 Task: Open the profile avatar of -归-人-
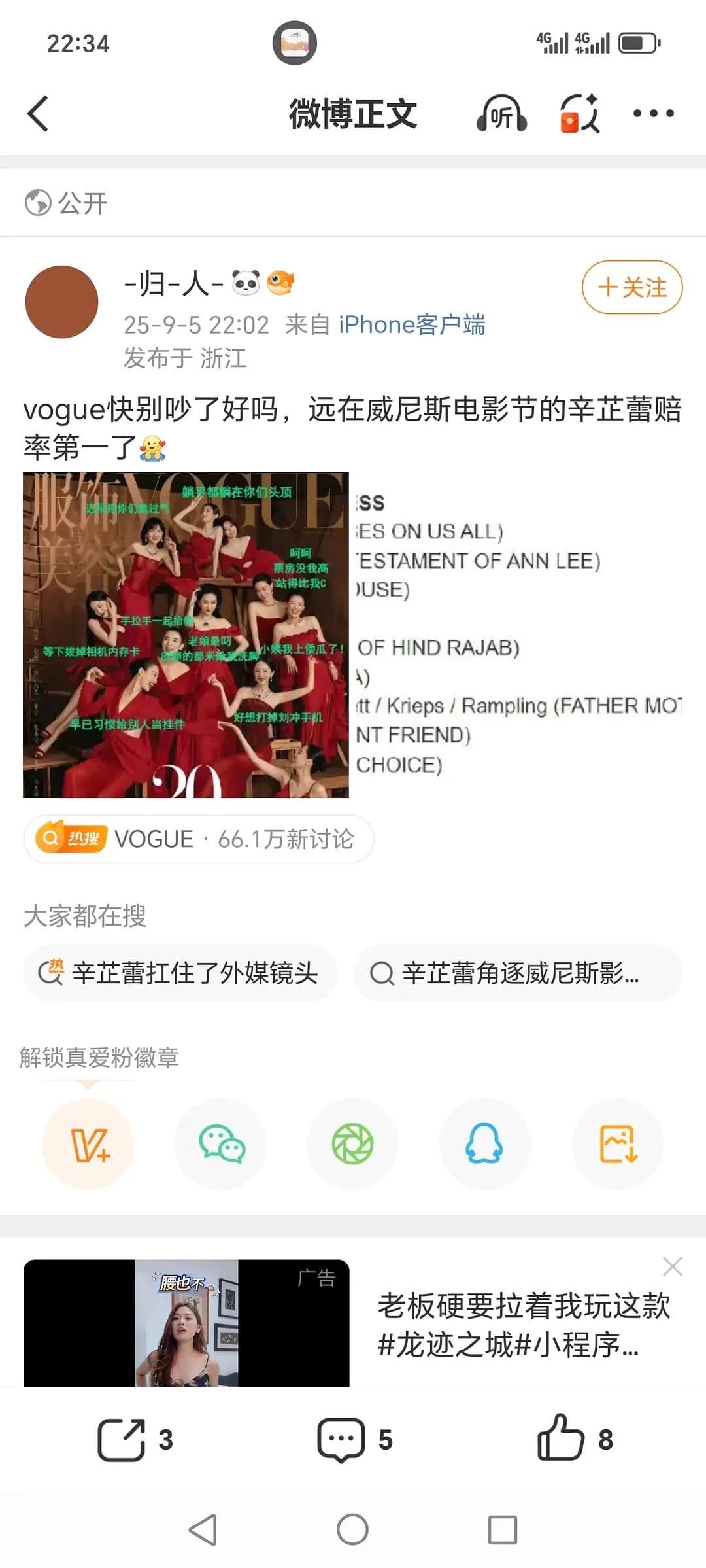[61, 302]
